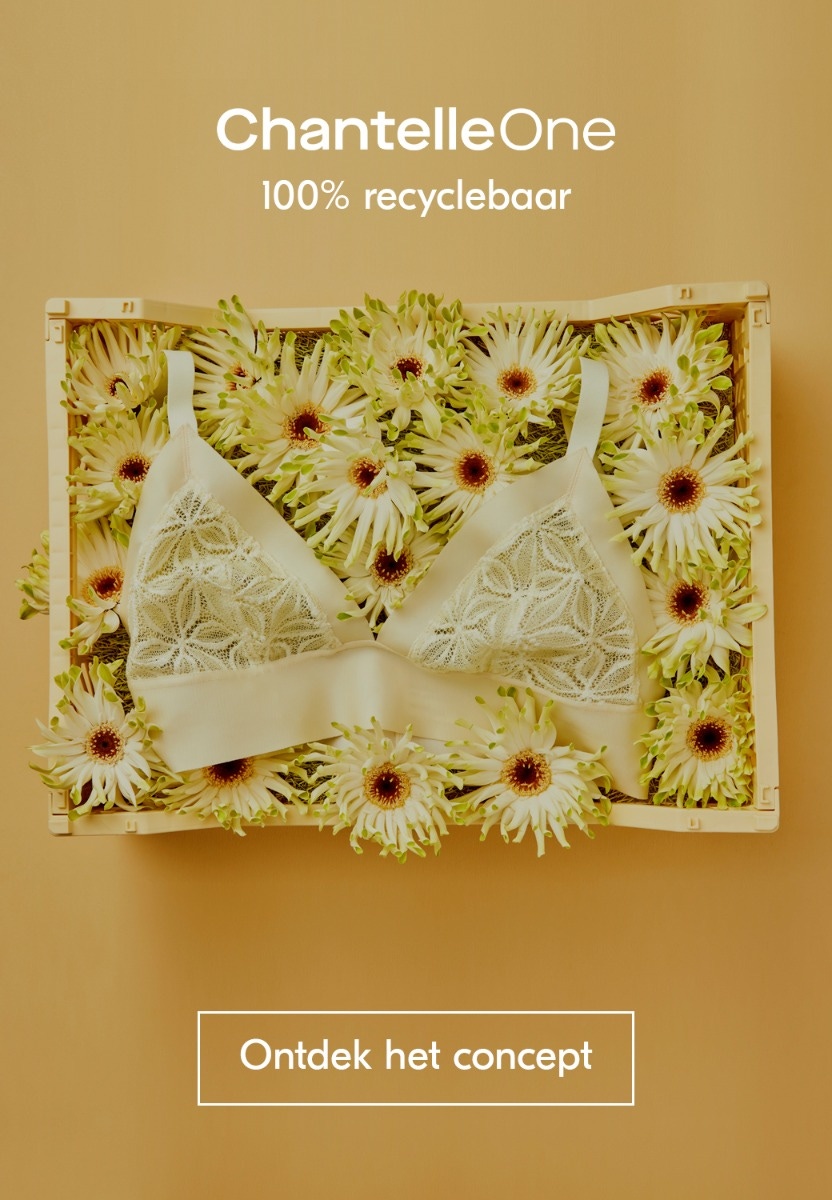Open the Ontdek het concept button
This screenshot has height=1200, width=832.
415,1057
